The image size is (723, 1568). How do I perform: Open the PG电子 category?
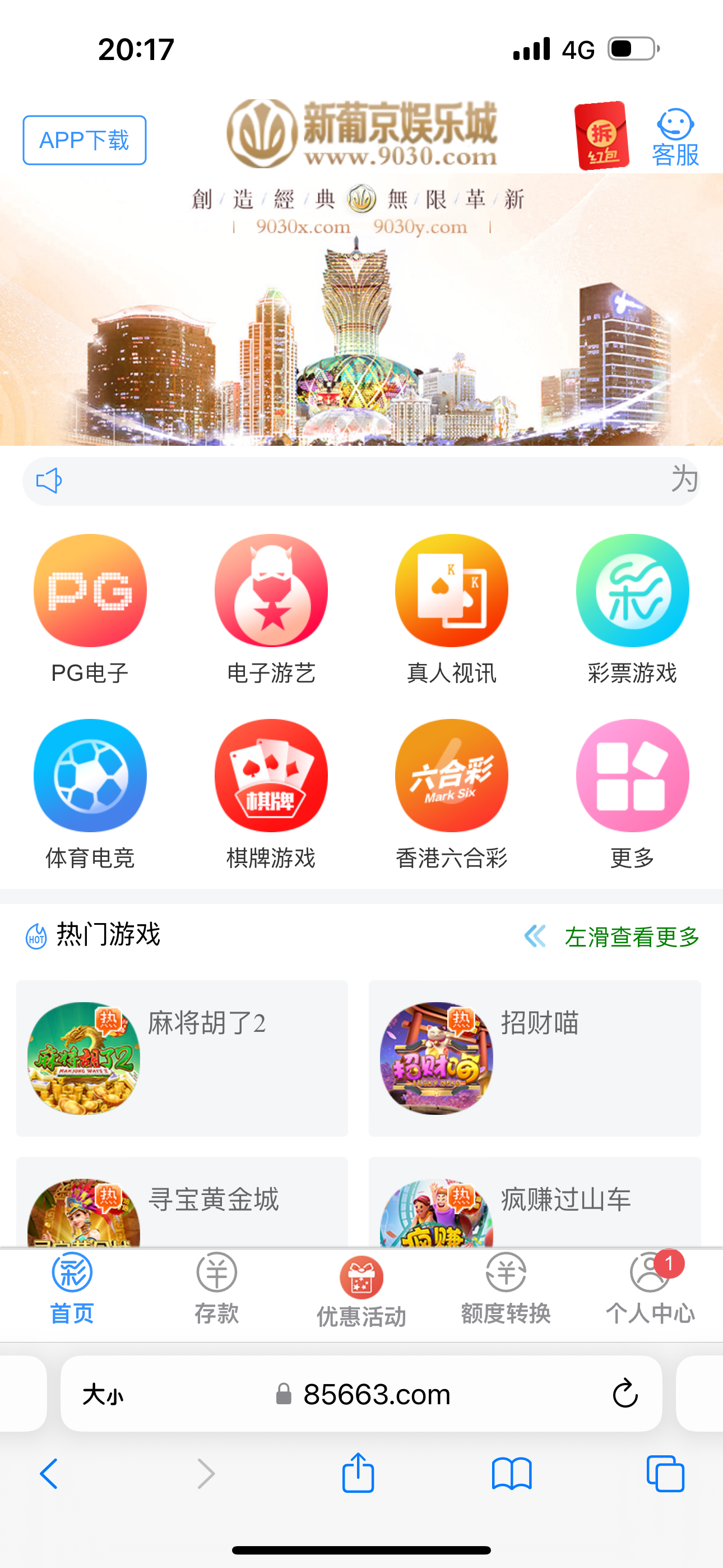[90, 608]
